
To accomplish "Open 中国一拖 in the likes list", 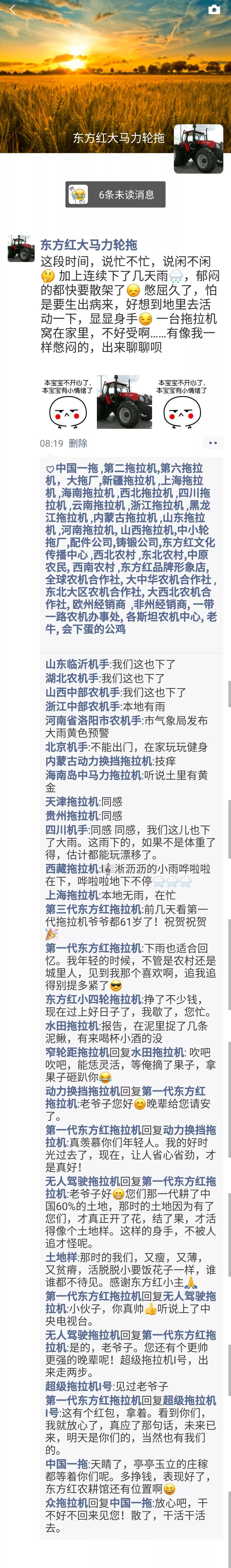I will tap(77, 468).
